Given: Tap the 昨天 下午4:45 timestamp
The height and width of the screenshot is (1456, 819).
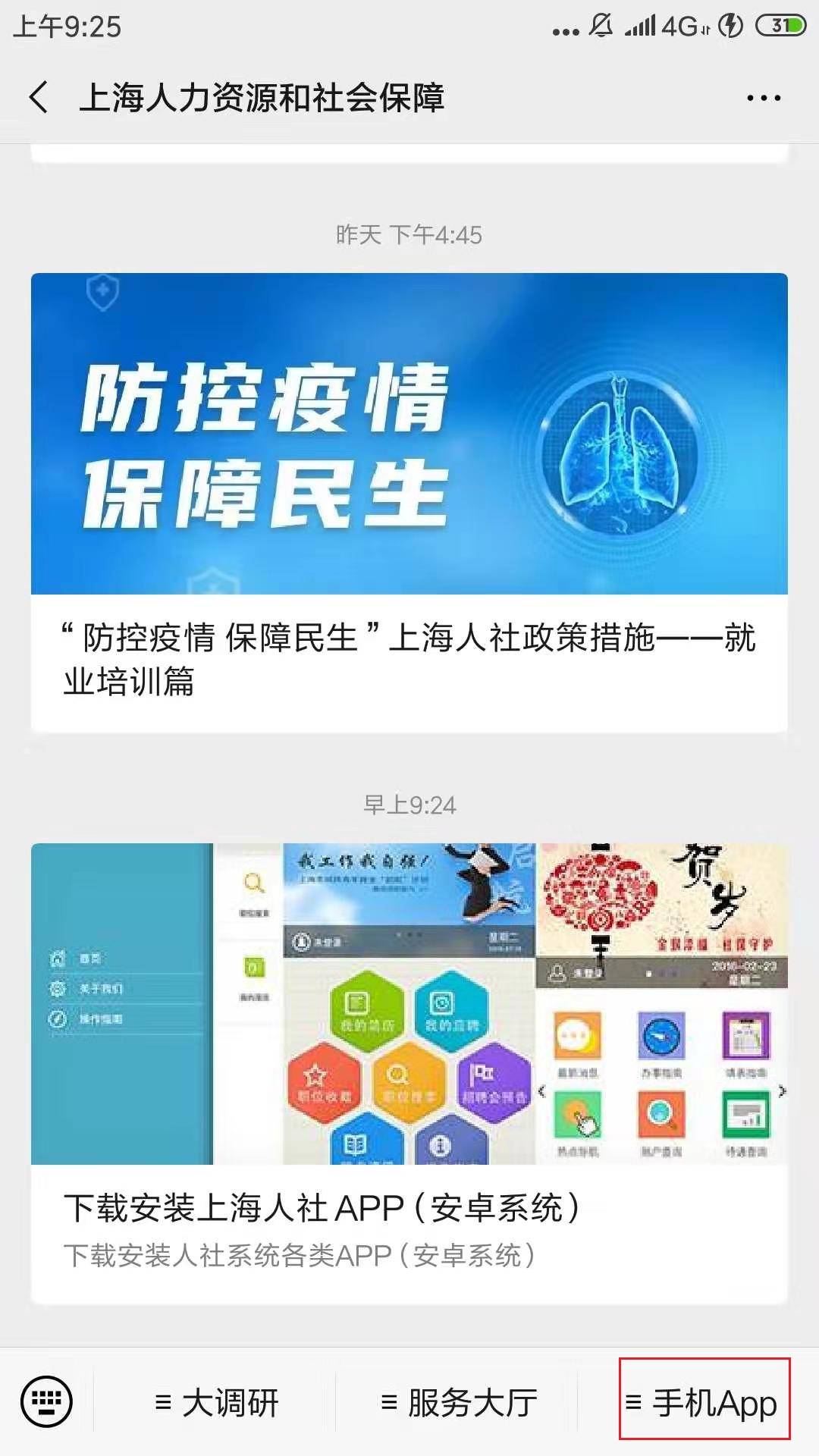Looking at the screenshot, I should [409, 234].
